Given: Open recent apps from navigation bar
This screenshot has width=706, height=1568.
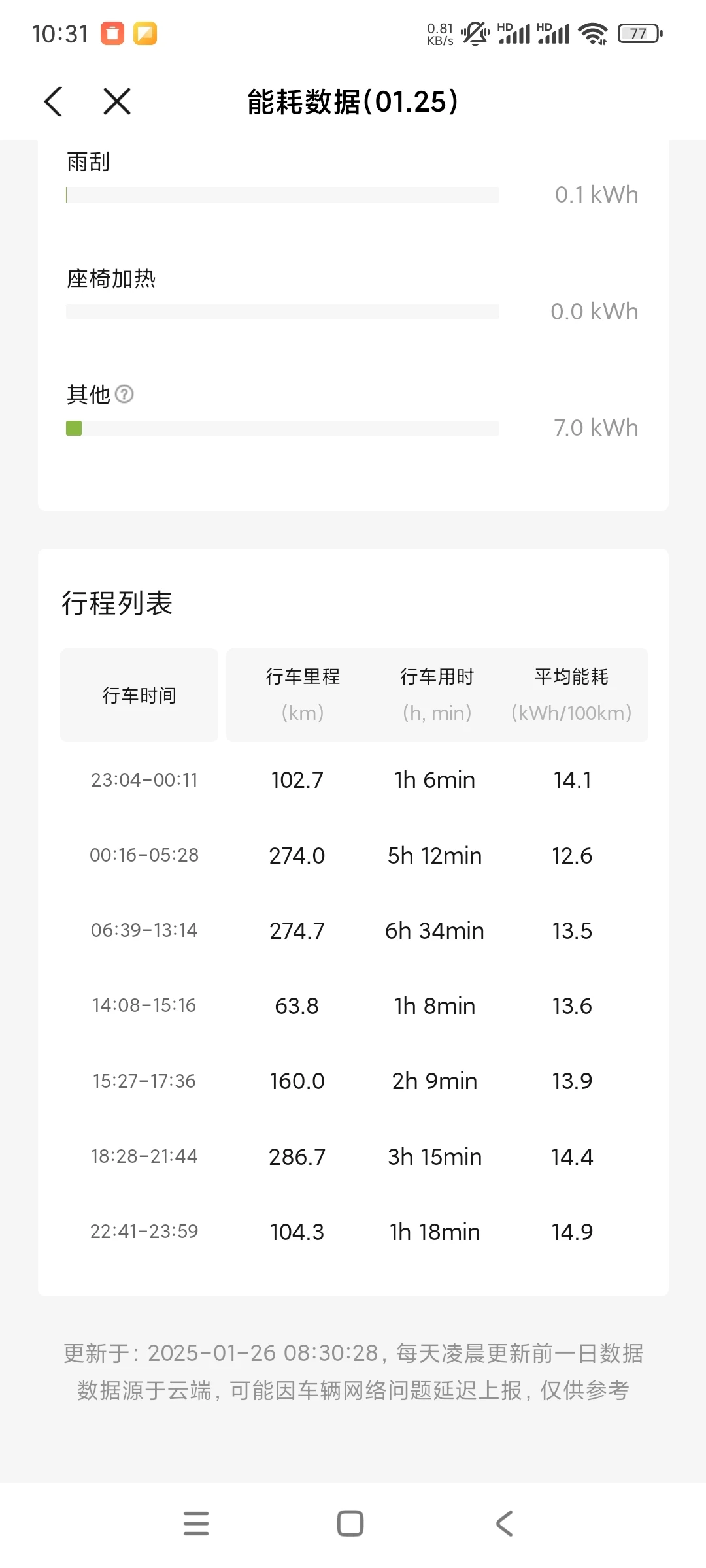Looking at the screenshot, I should click(196, 1523).
